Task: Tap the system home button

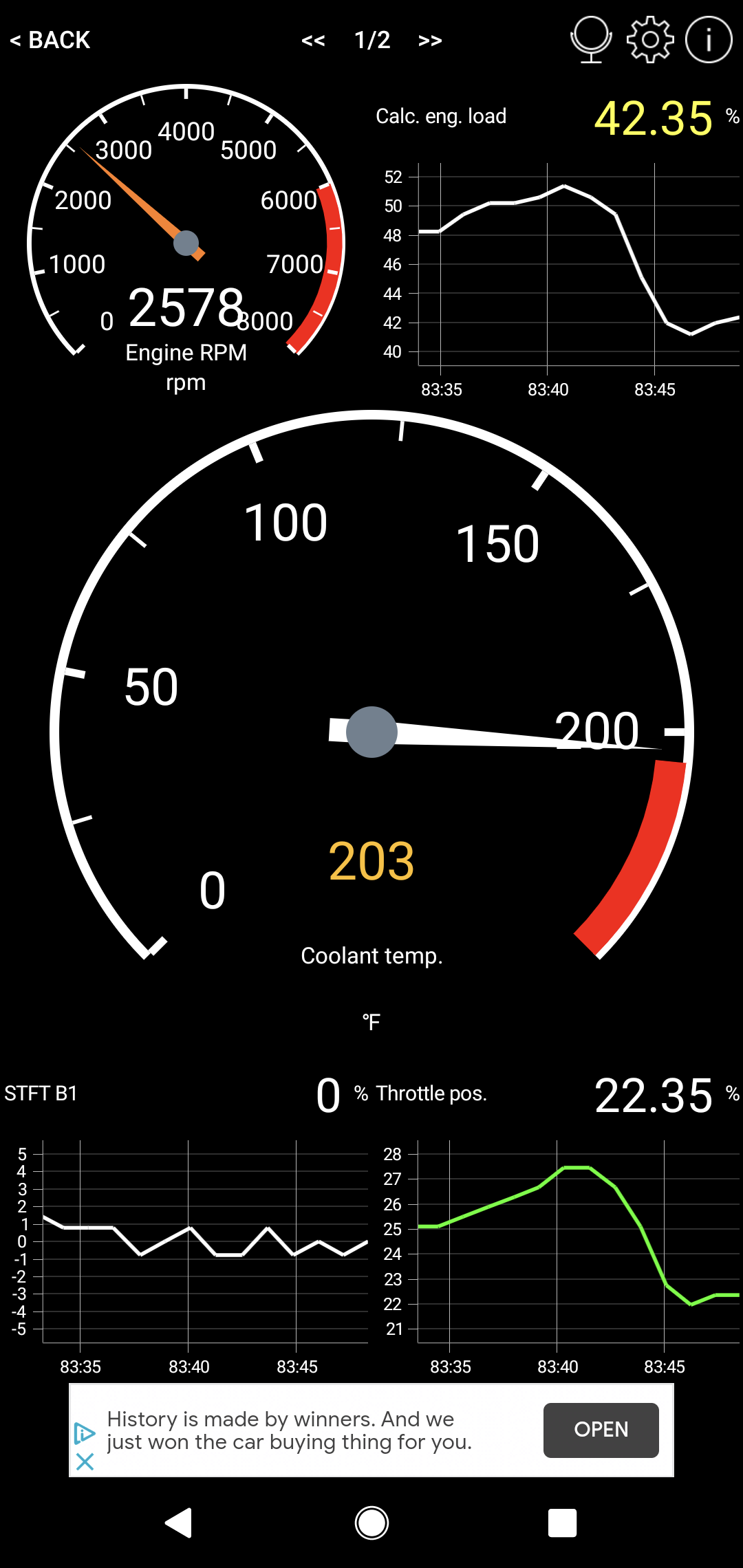Action: [371, 1523]
